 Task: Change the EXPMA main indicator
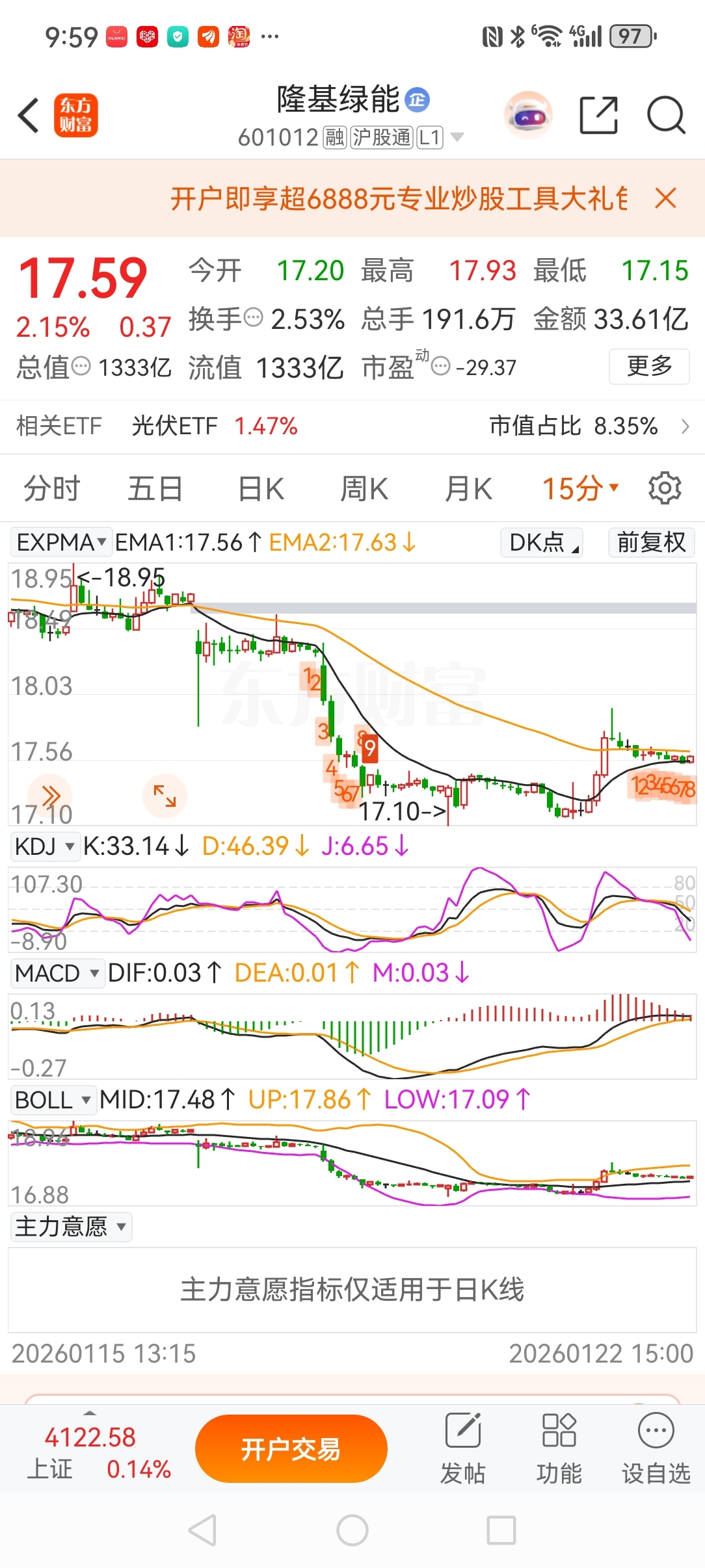point(60,542)
